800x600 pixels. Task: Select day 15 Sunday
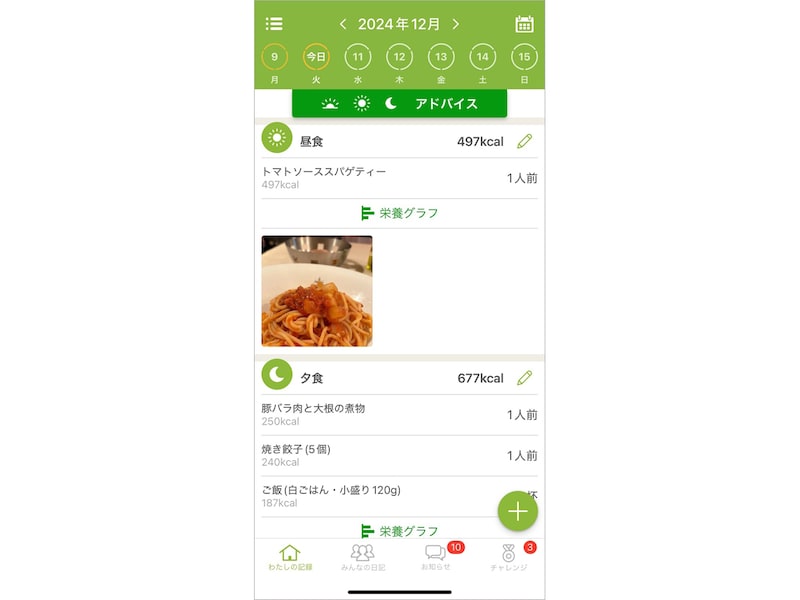click(x=524, y=57)
